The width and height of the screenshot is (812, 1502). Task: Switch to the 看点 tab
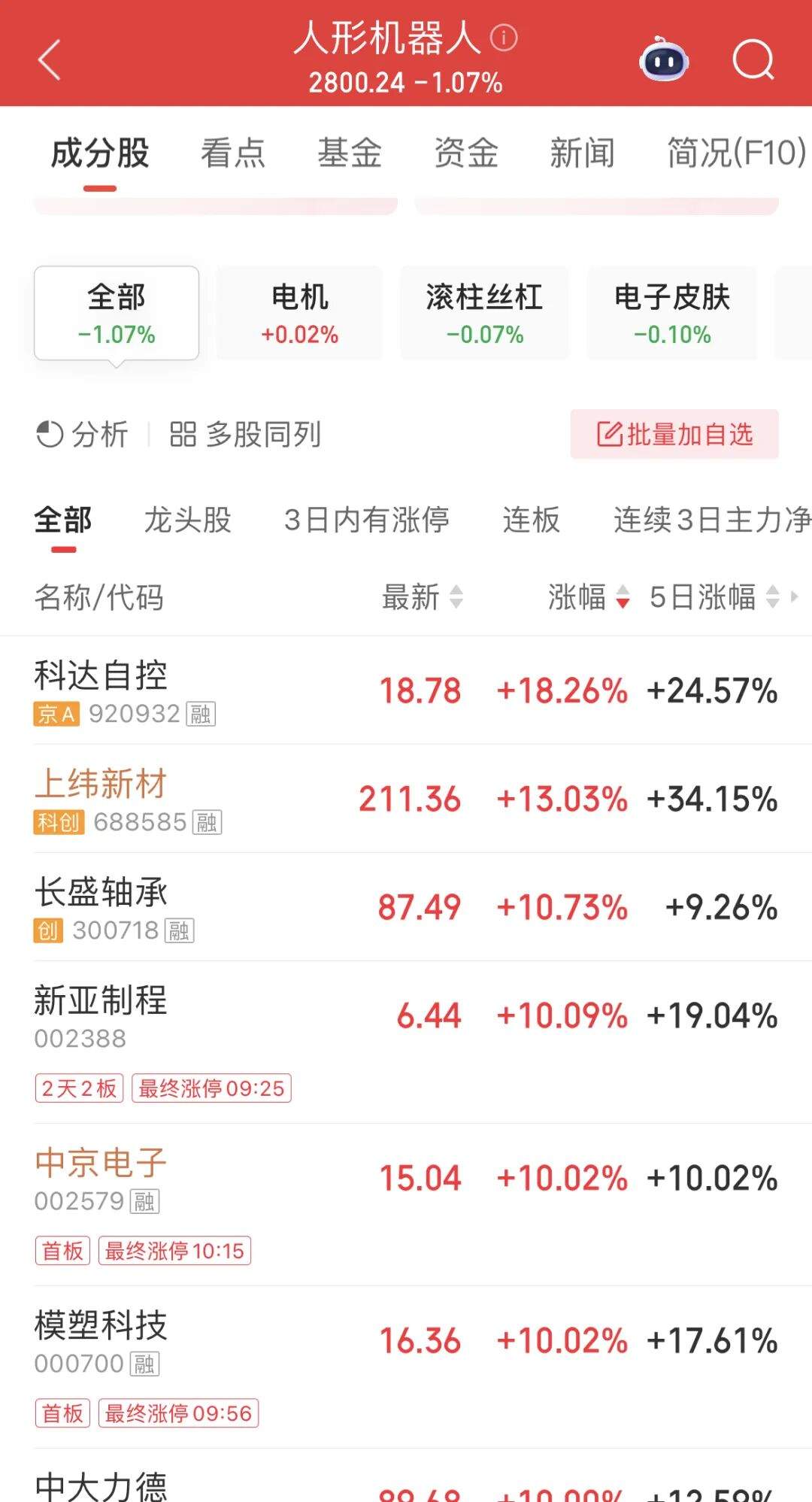coord(233,153)
